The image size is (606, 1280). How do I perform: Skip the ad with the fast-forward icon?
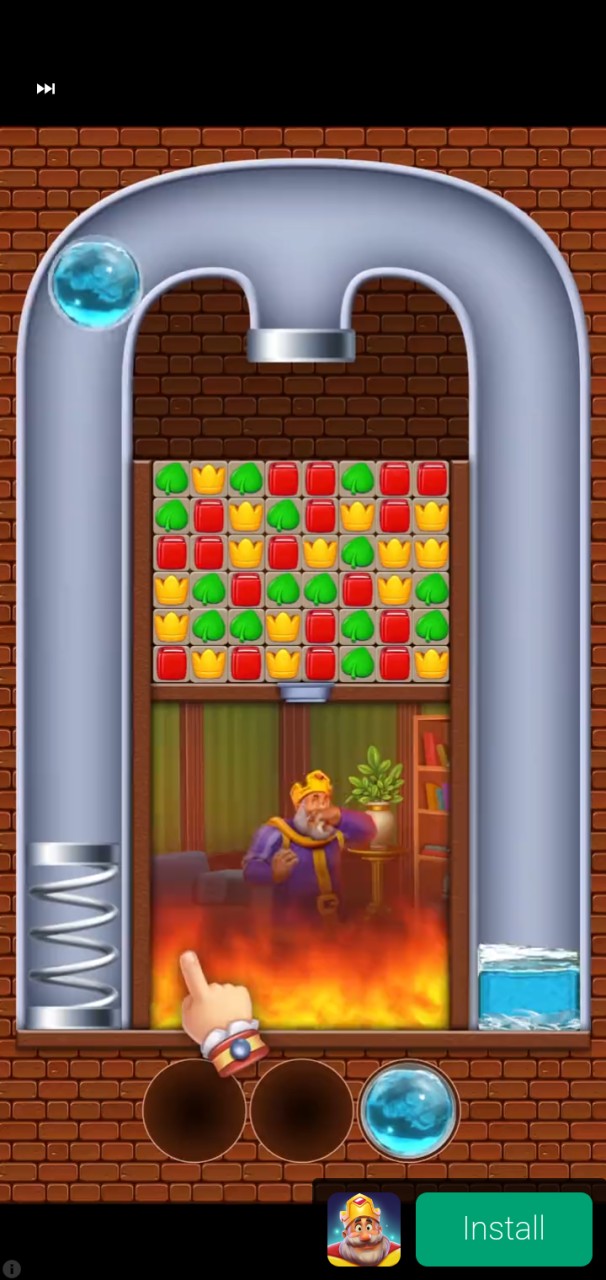(x=46, y=89)
